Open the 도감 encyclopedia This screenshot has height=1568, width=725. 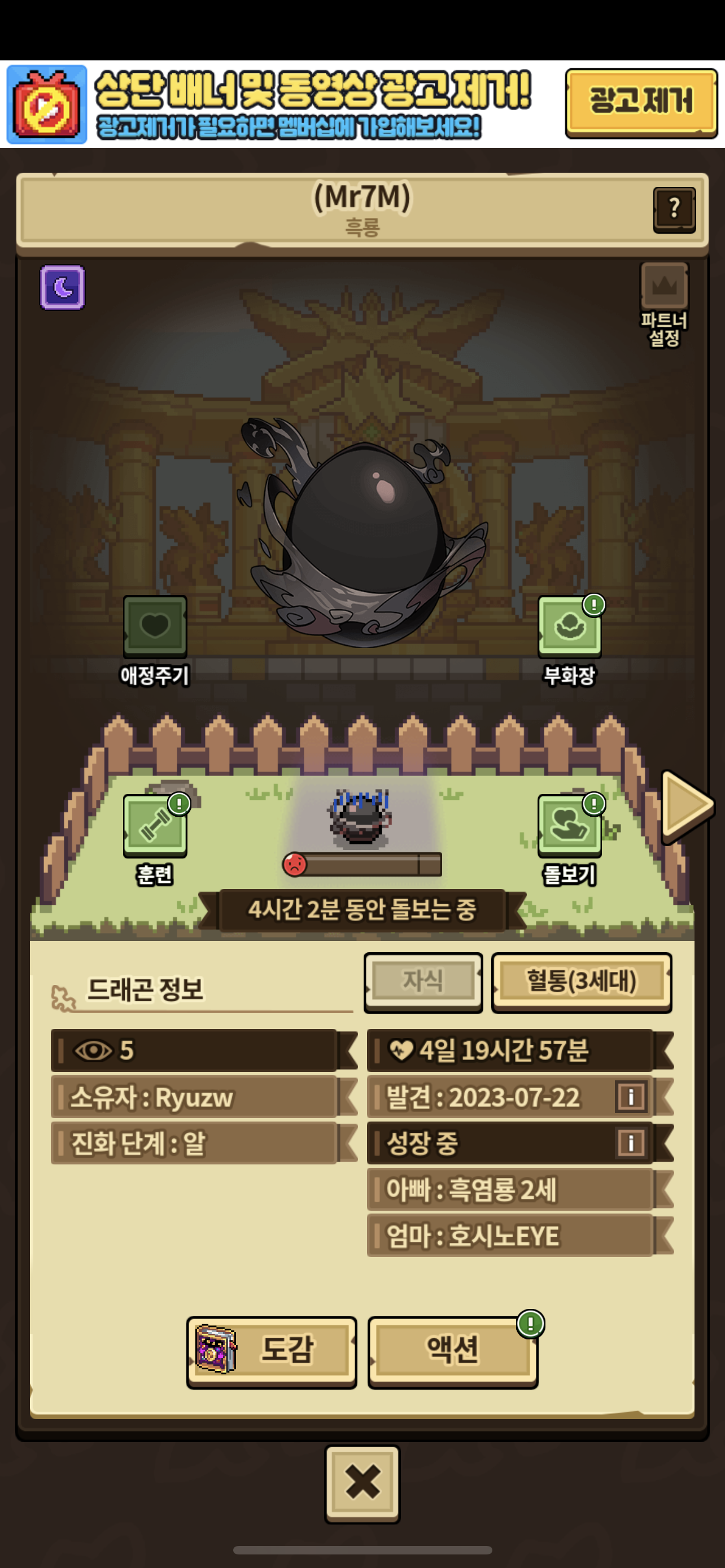coord(272,1351)
